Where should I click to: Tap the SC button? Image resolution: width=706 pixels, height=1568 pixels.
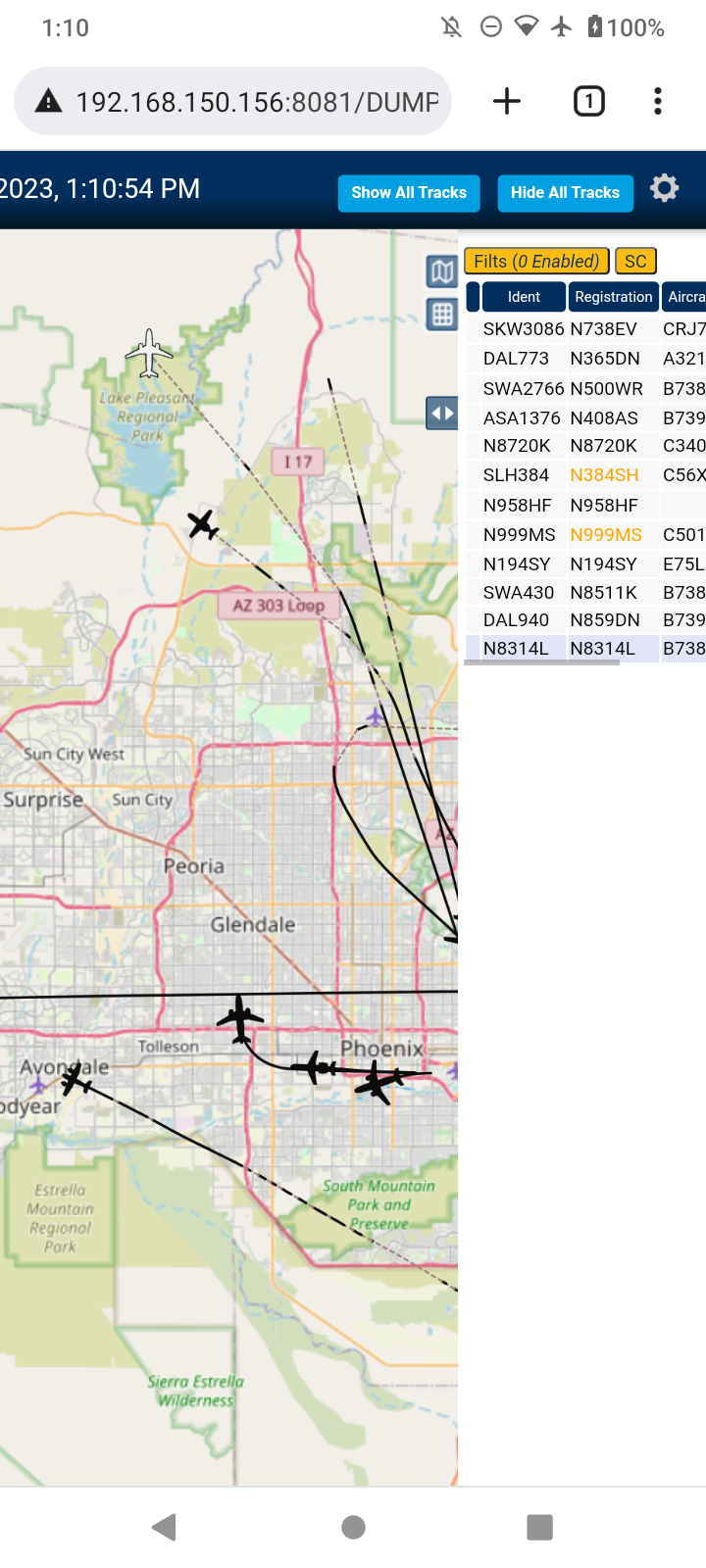pos(635,262)
